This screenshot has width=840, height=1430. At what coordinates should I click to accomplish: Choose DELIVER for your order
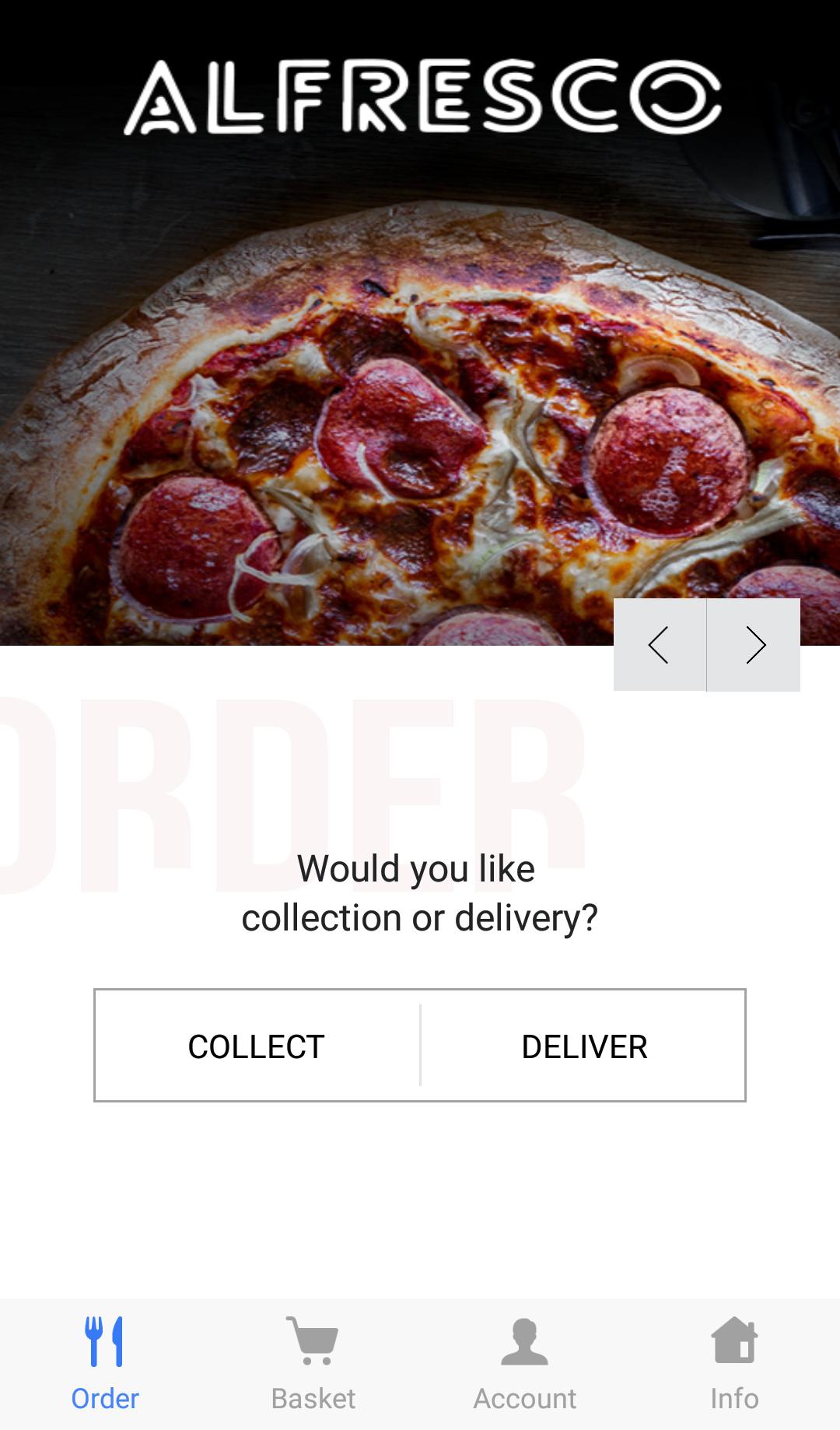tap(584, 1046)
